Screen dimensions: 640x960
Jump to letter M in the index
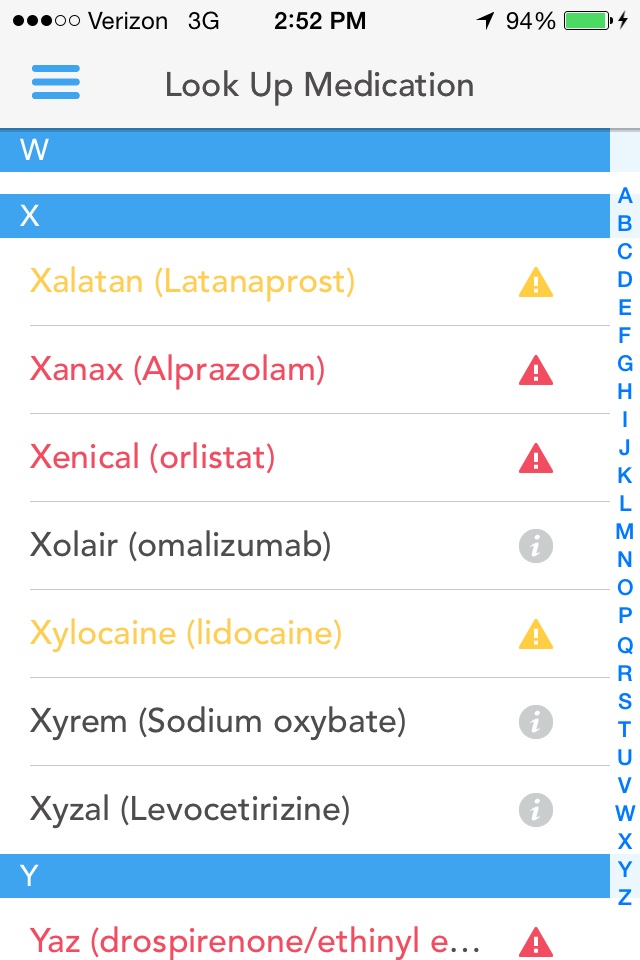pyautogui.click(x=625, y=532)
